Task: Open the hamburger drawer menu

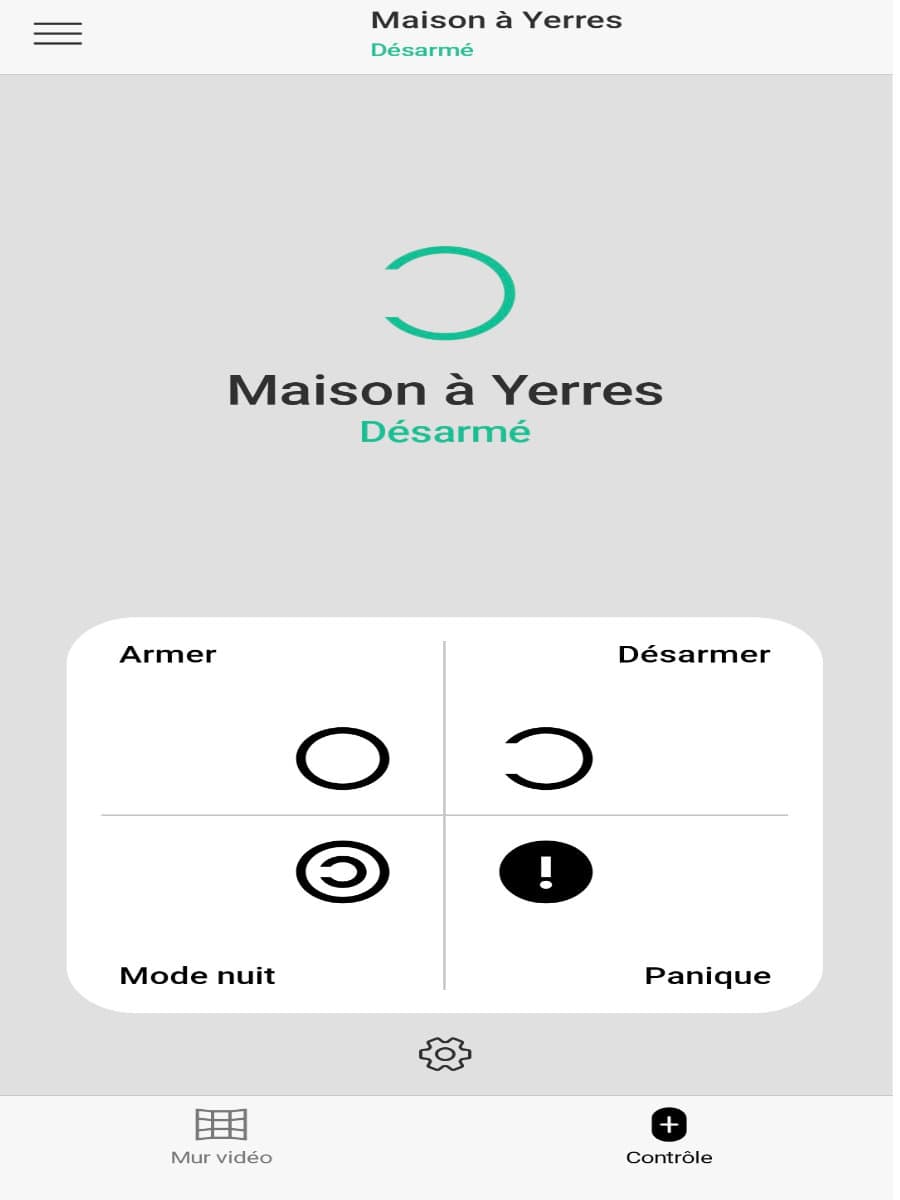Action: click(x=58, y=33)
